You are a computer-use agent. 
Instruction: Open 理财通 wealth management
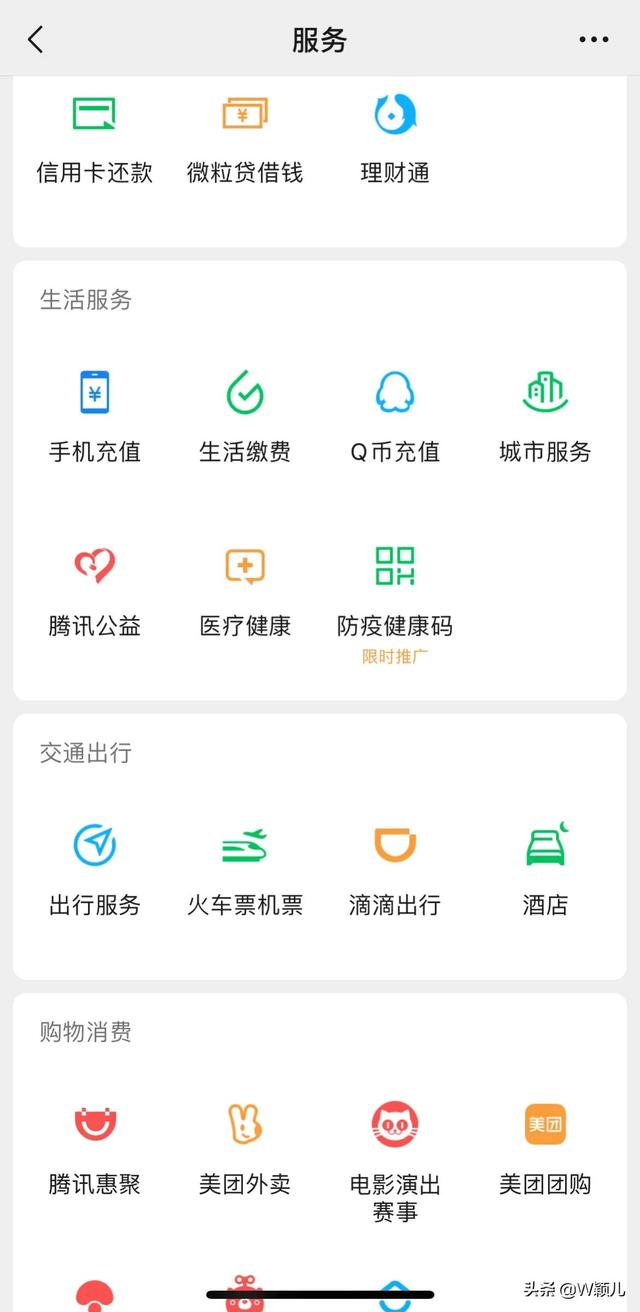pos(395,140)
